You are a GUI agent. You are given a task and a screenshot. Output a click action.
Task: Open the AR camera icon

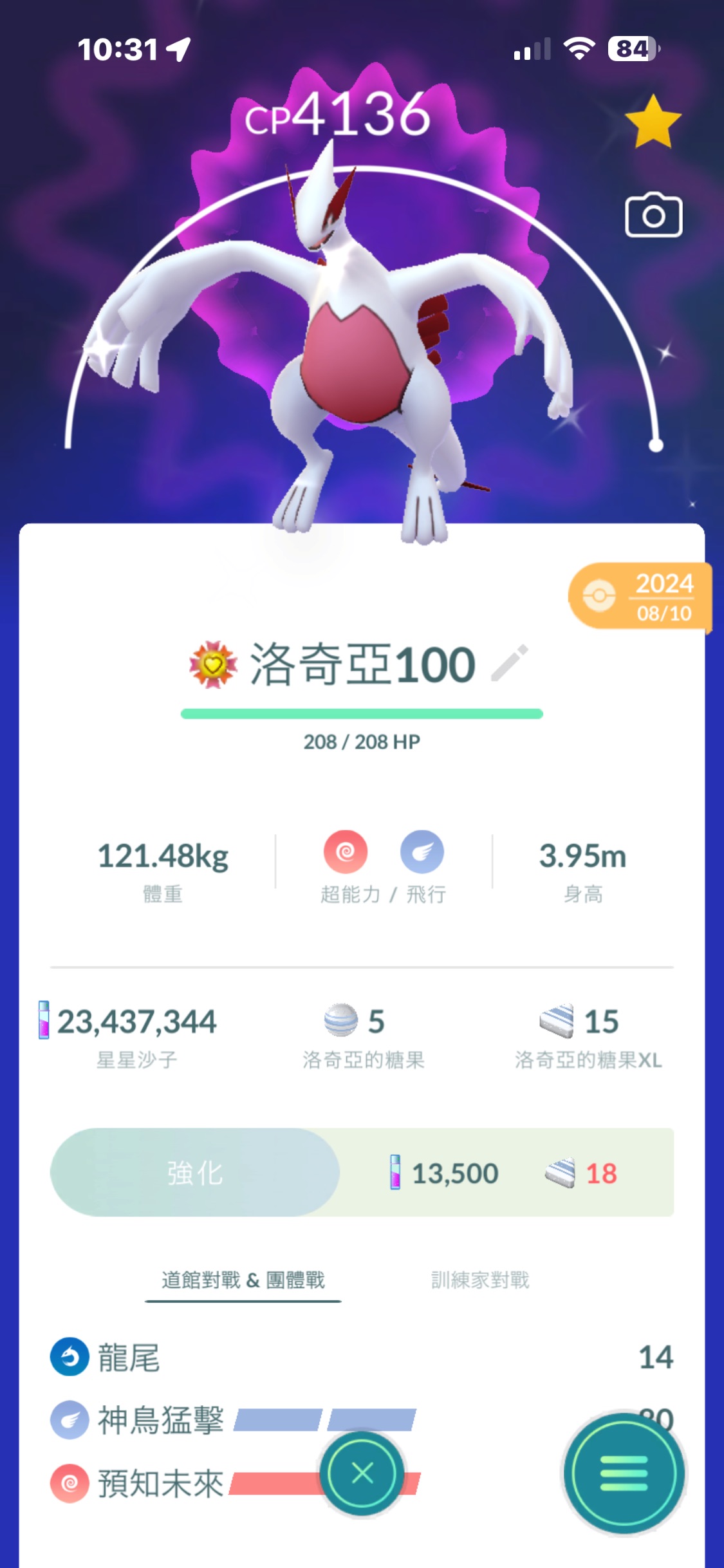[x=653, y=216]
